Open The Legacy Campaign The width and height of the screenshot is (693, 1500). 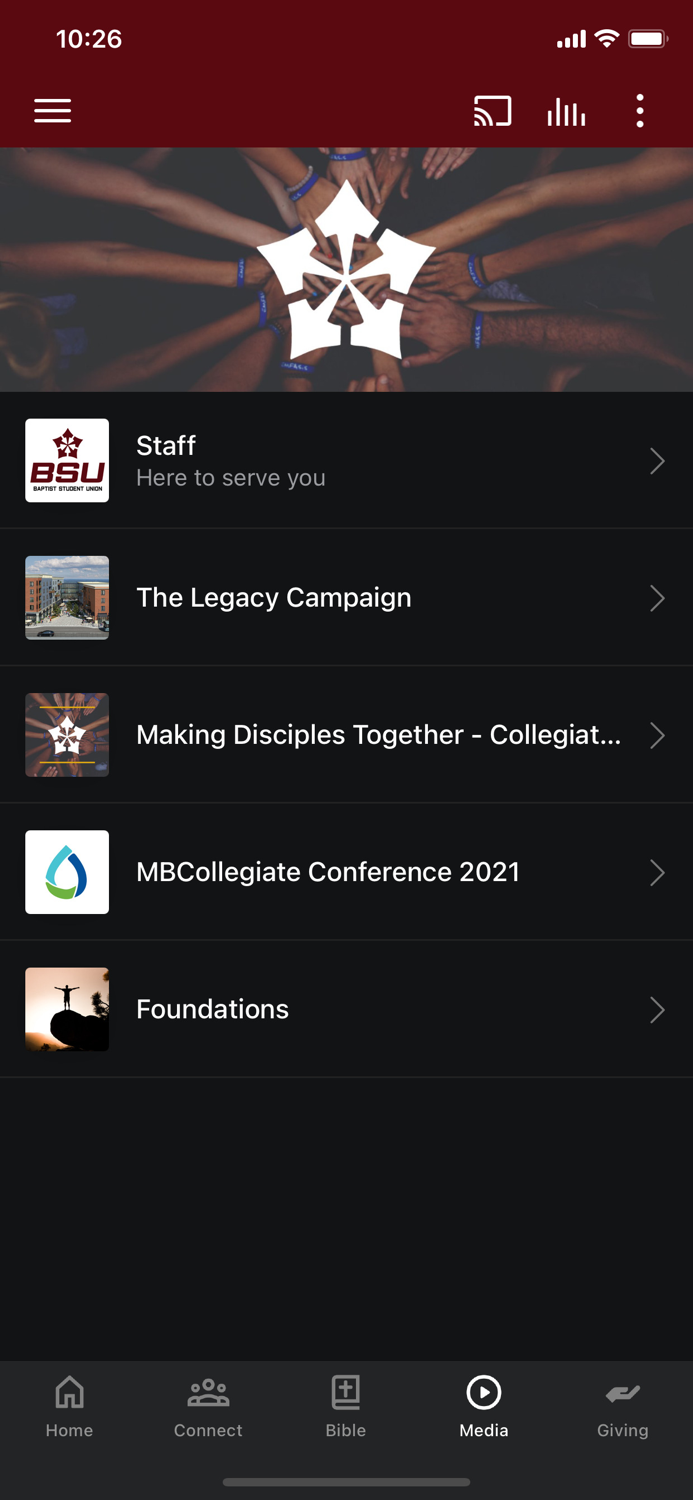pyautogui.click(x=346, y=597)
